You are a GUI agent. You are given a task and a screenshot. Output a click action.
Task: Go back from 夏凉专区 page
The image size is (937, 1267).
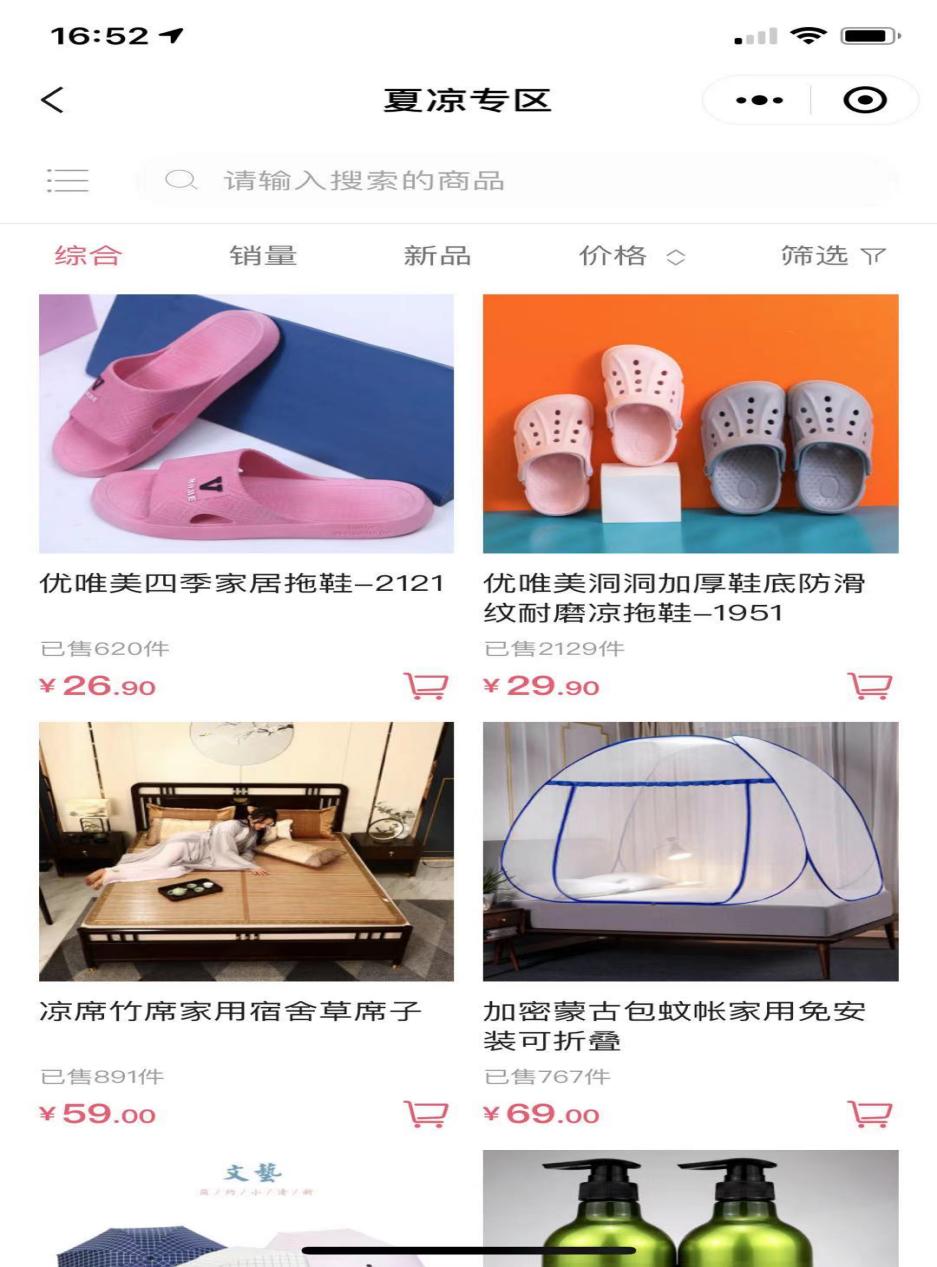pos(53,100)
